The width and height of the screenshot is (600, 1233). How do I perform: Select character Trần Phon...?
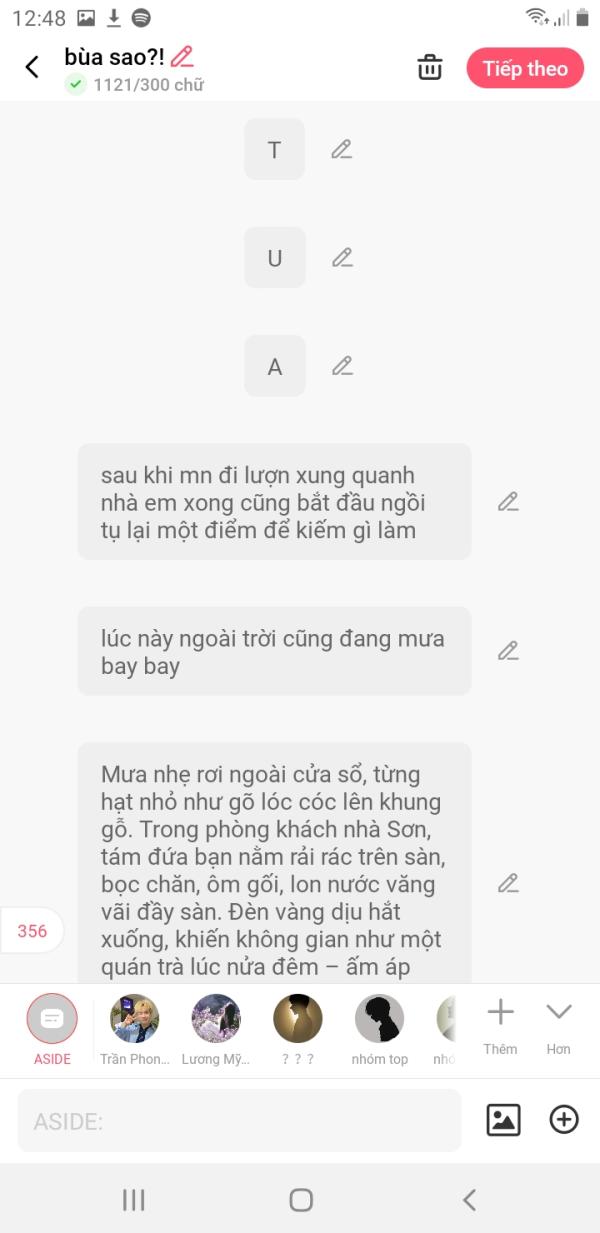(134, 1019)
